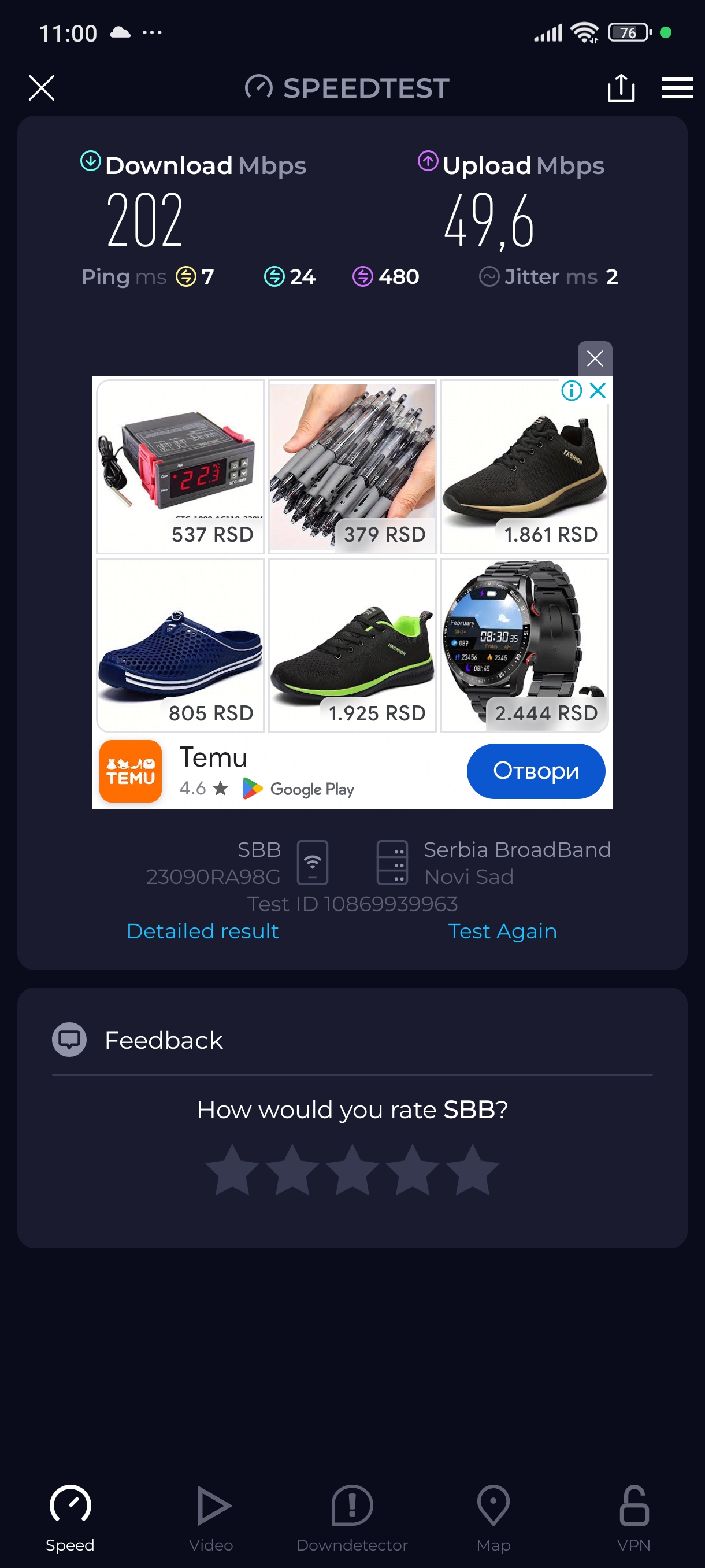Rate SBB one star

232,1168
